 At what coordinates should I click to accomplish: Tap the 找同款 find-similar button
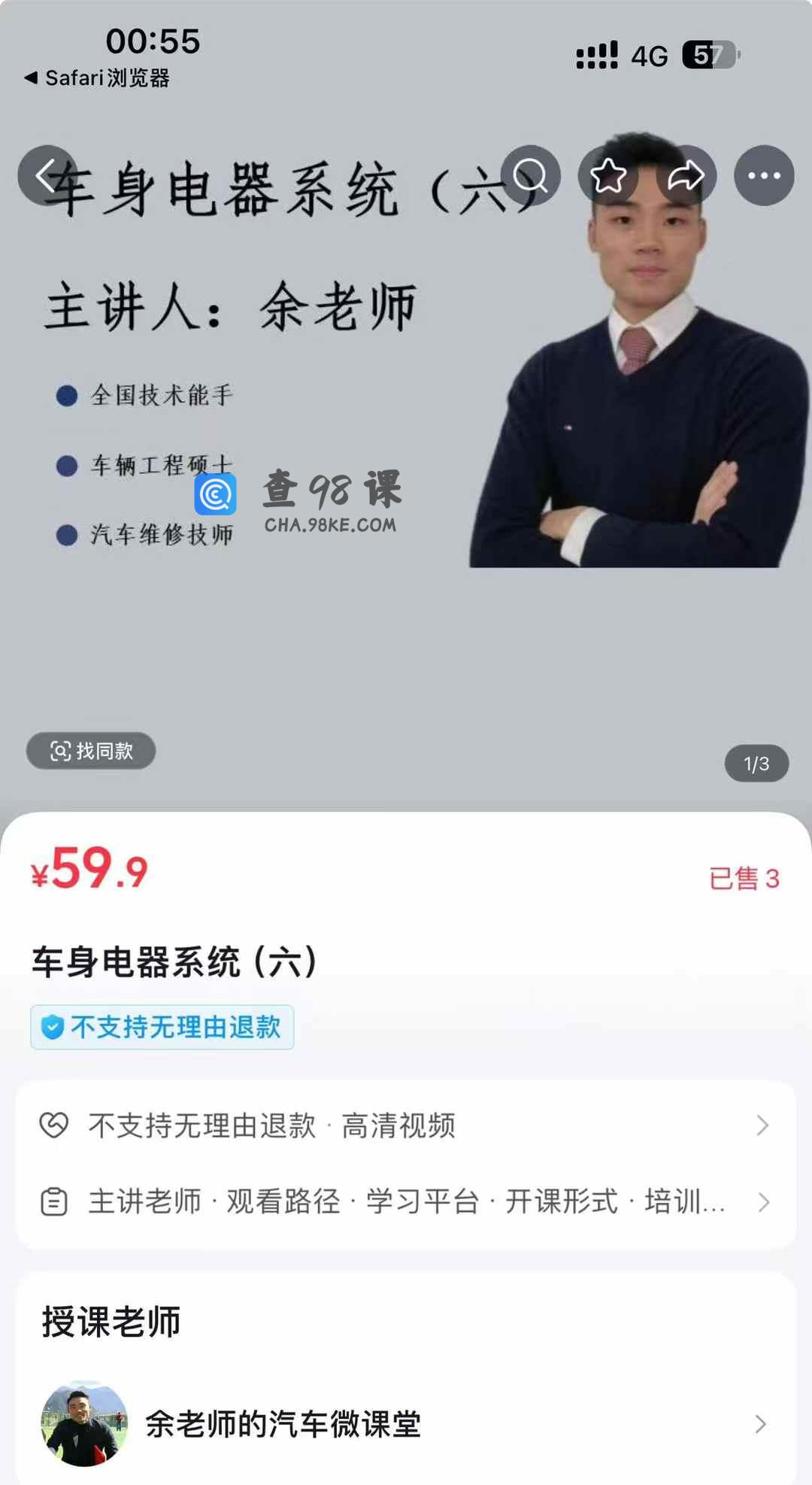(91, 751)
